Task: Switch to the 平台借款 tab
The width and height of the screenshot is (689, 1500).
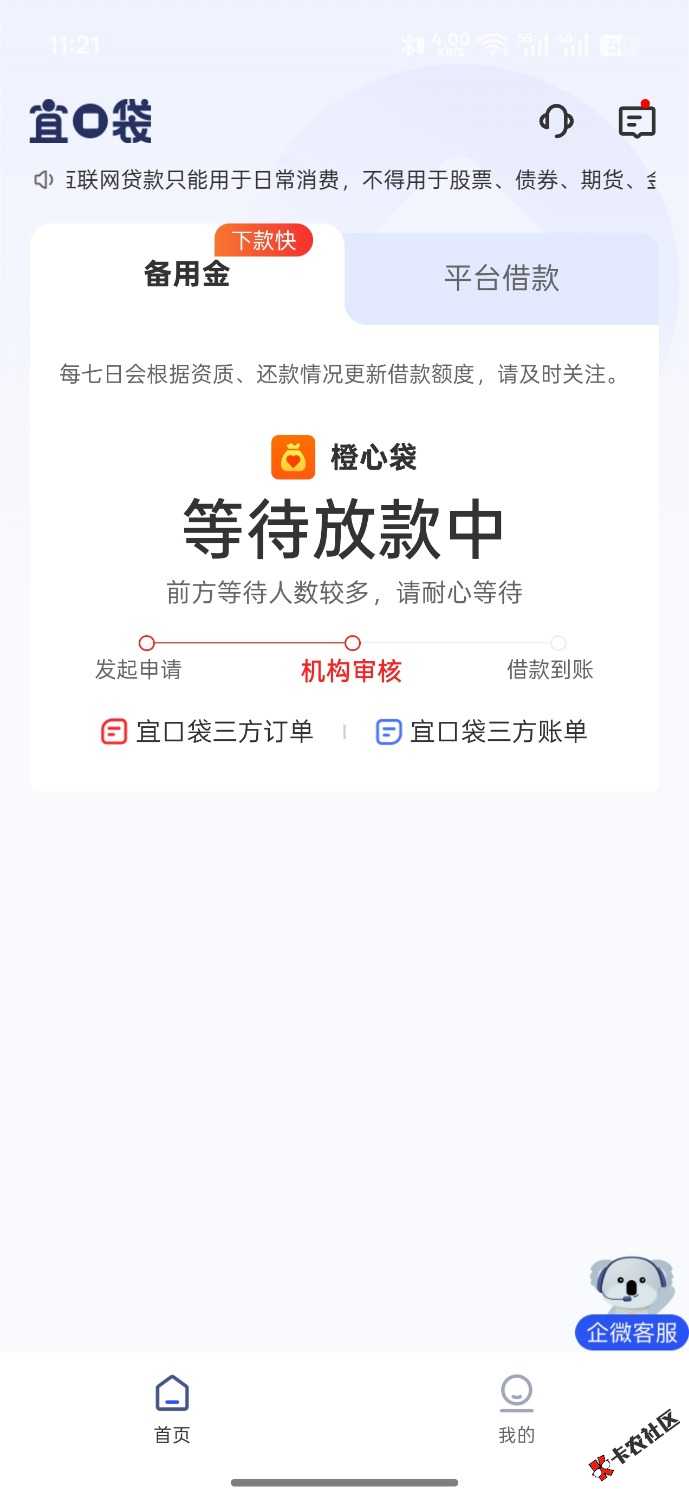Action: [x=501, y=278]
